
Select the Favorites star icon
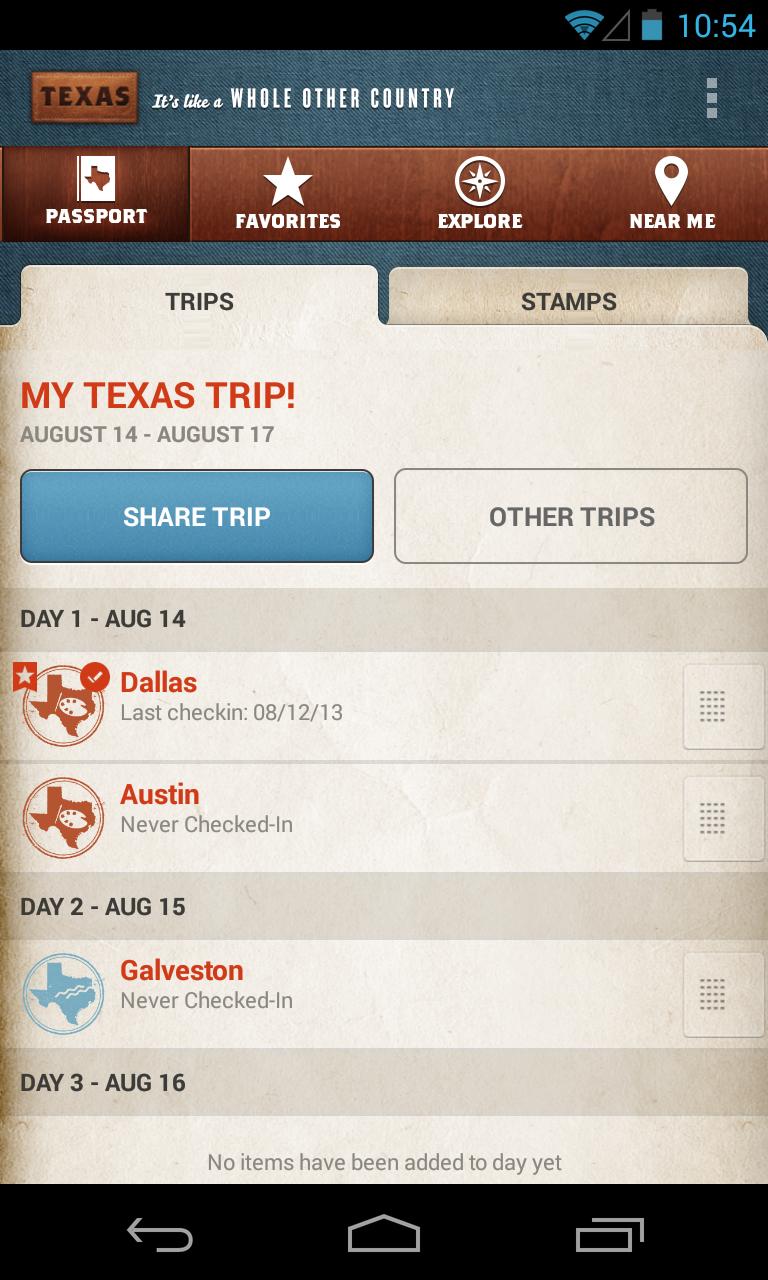tap(287, 195)
